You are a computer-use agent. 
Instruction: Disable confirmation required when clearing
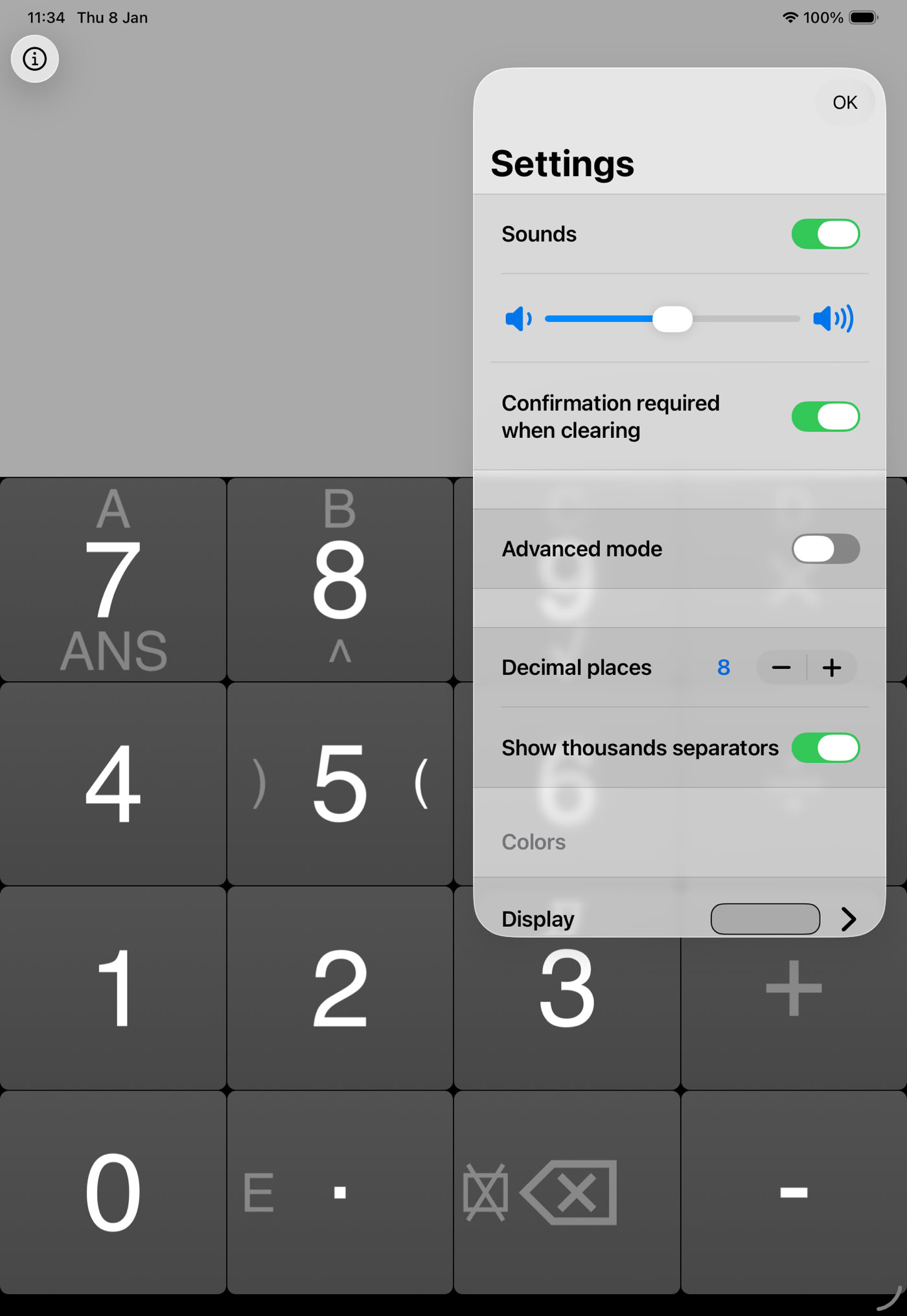(825, 416)
